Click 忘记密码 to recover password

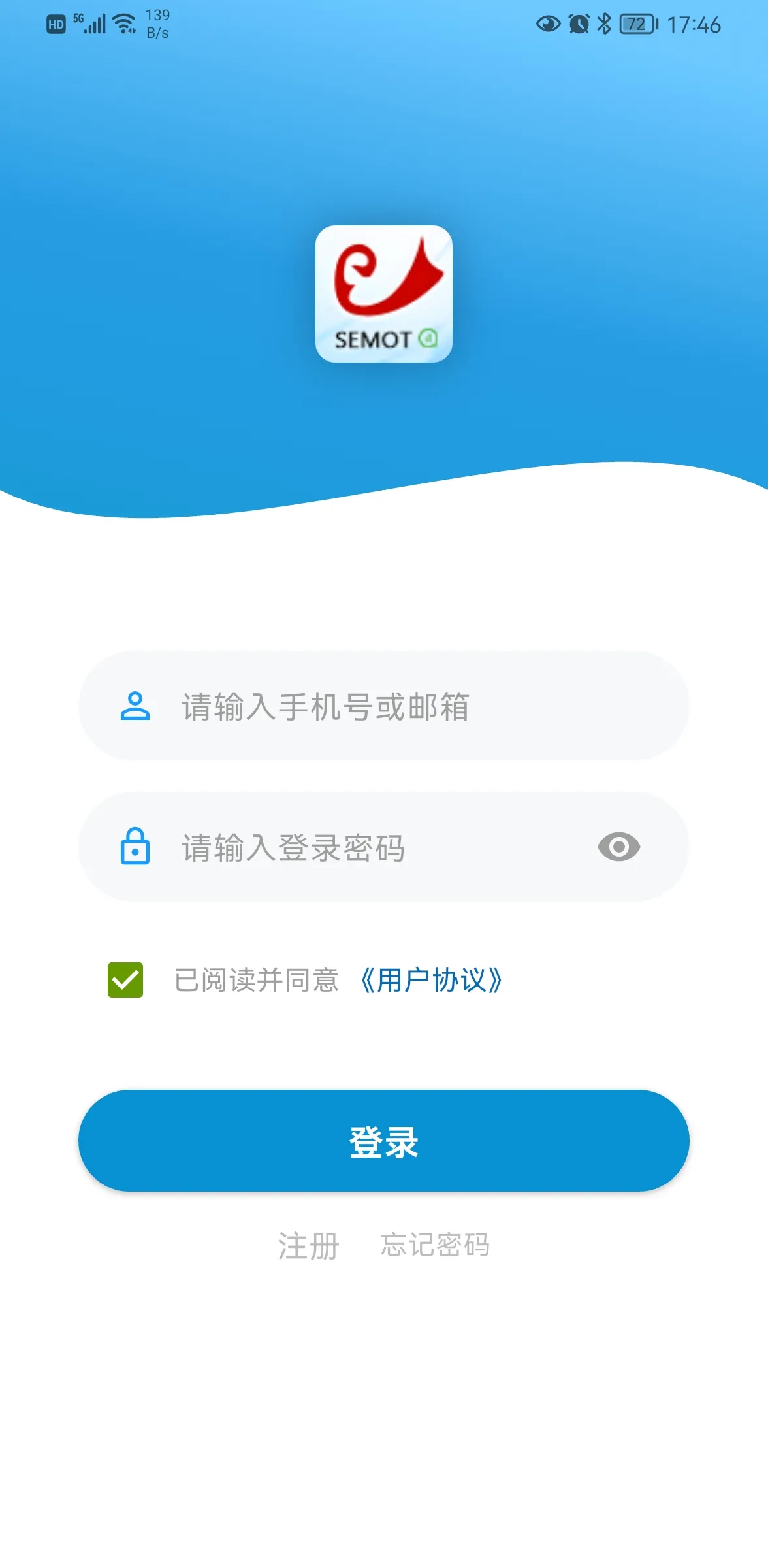[x=436, y=1245]
